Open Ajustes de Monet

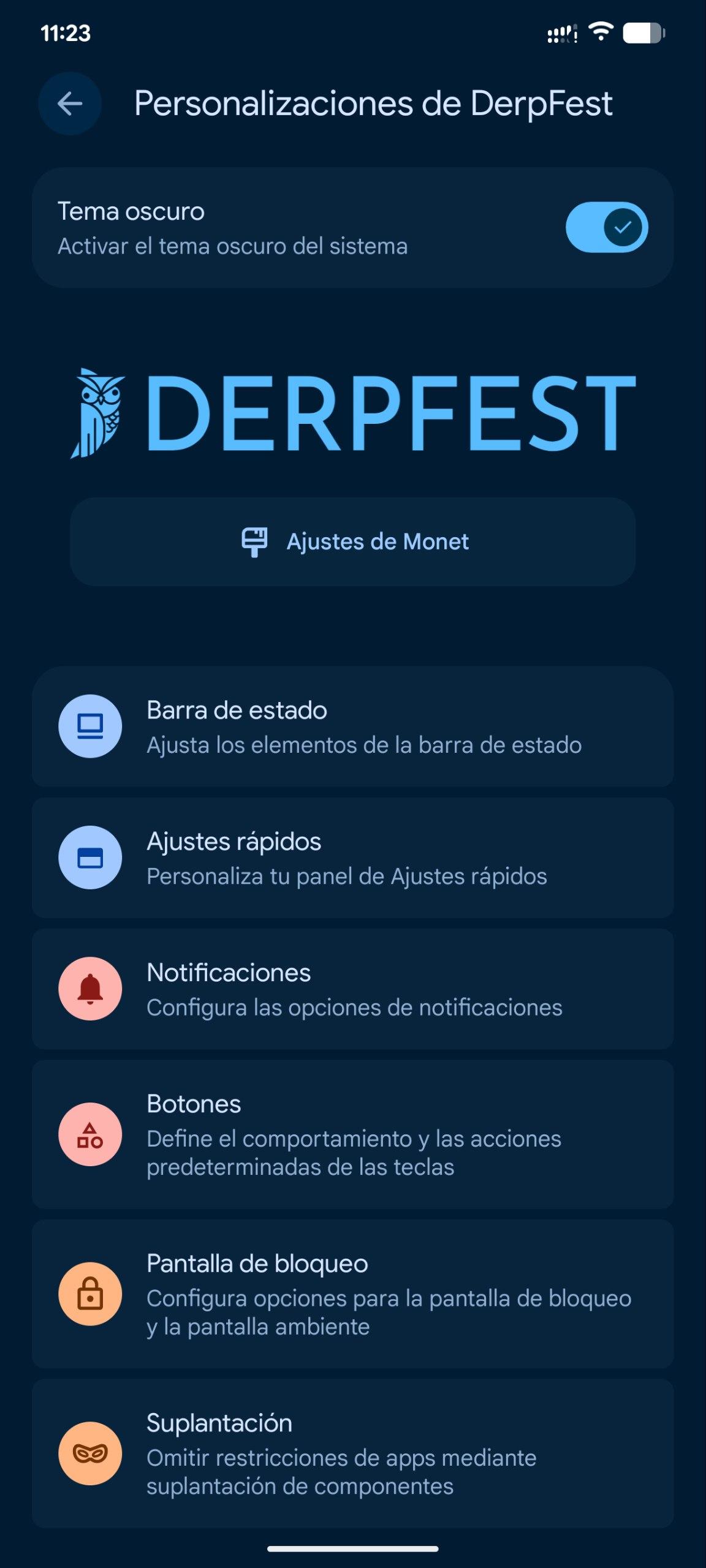[x=353, y=542]
